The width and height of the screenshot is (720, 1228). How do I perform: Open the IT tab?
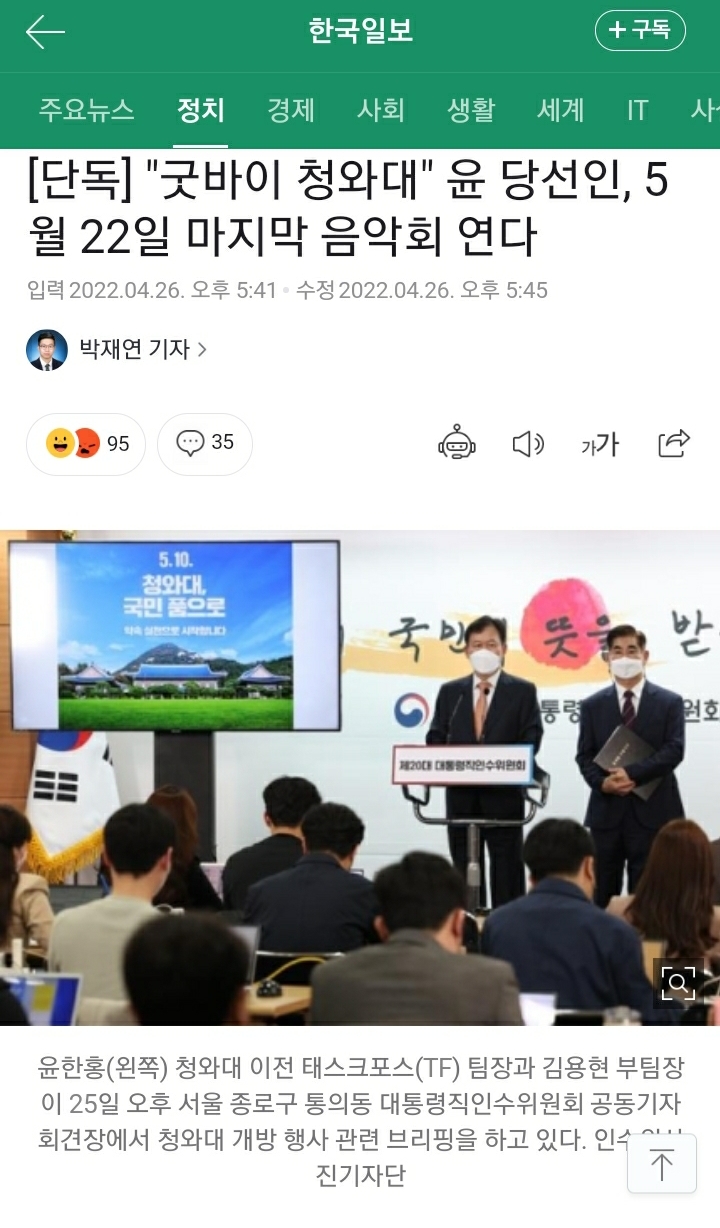(637, 110)
